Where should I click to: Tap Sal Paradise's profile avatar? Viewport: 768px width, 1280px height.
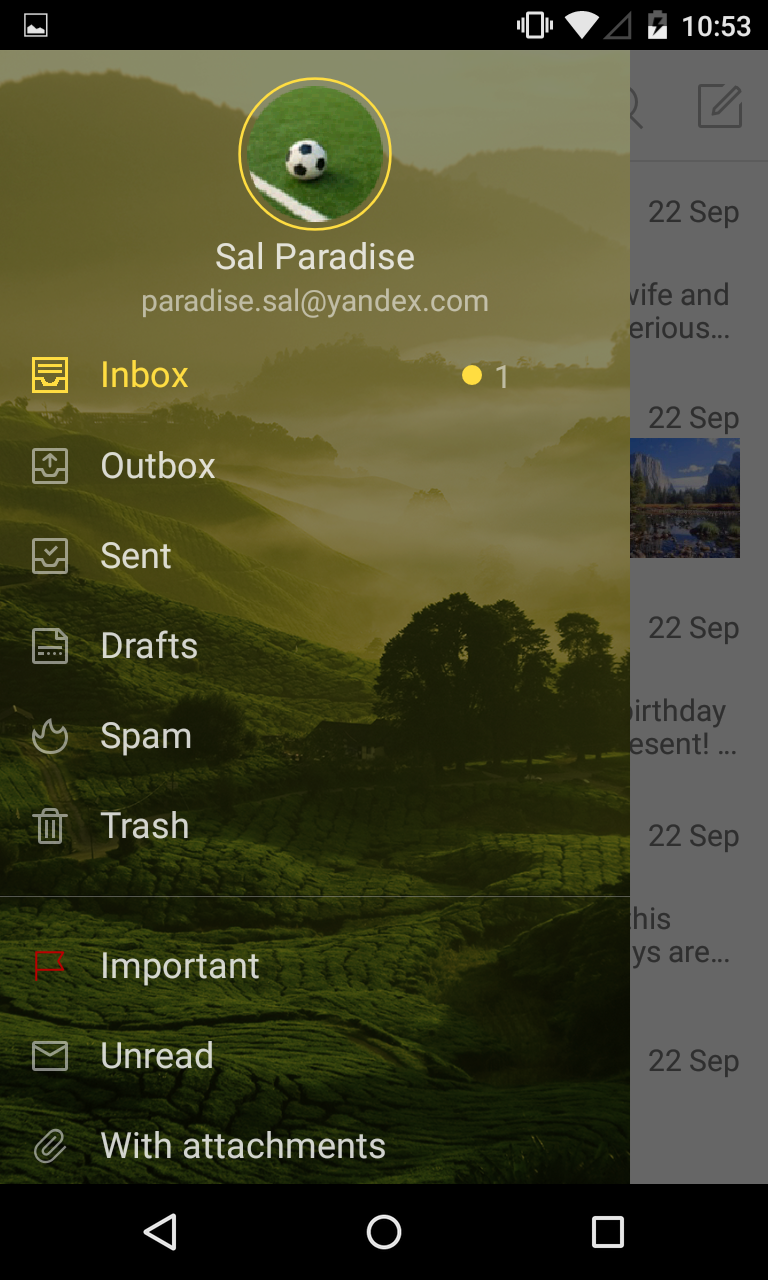point(314,153)
